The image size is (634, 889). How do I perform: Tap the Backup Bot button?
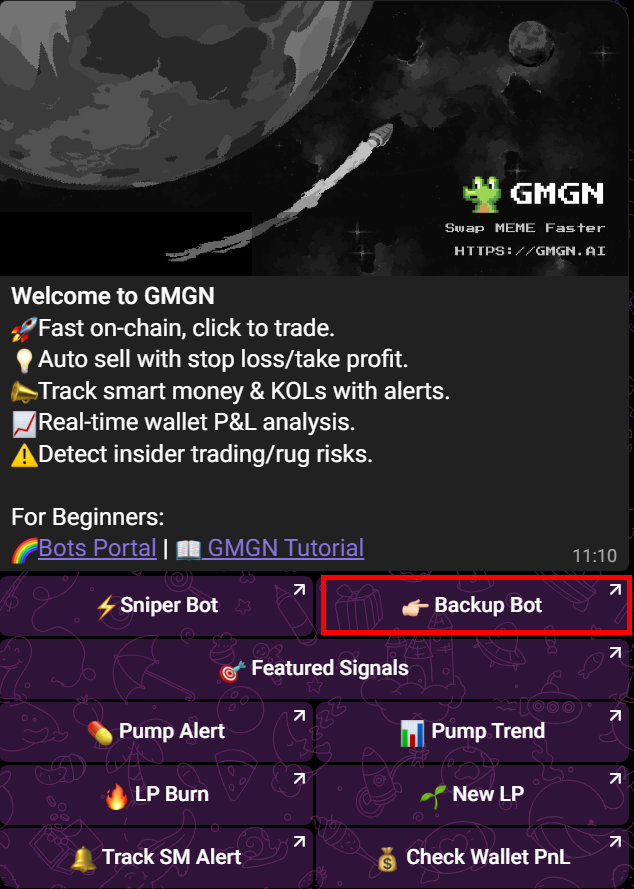475,605
